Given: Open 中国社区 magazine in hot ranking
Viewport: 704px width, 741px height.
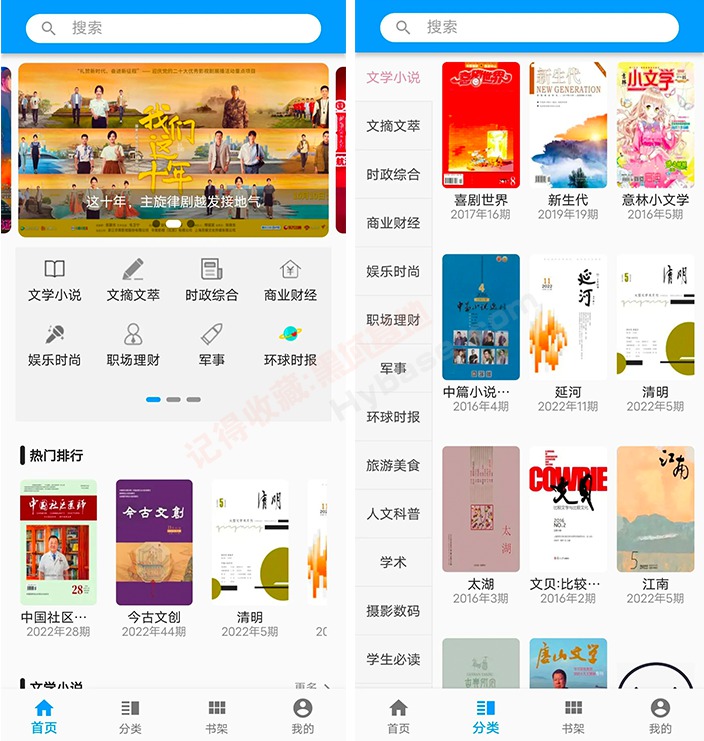Looking at the screenshot, I should pyautogui.click(x=59, y=543).
